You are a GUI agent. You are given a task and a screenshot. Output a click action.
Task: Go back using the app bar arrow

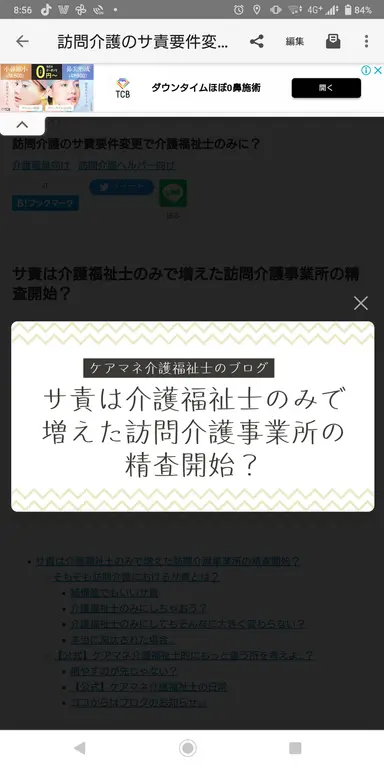pos(23,42)
